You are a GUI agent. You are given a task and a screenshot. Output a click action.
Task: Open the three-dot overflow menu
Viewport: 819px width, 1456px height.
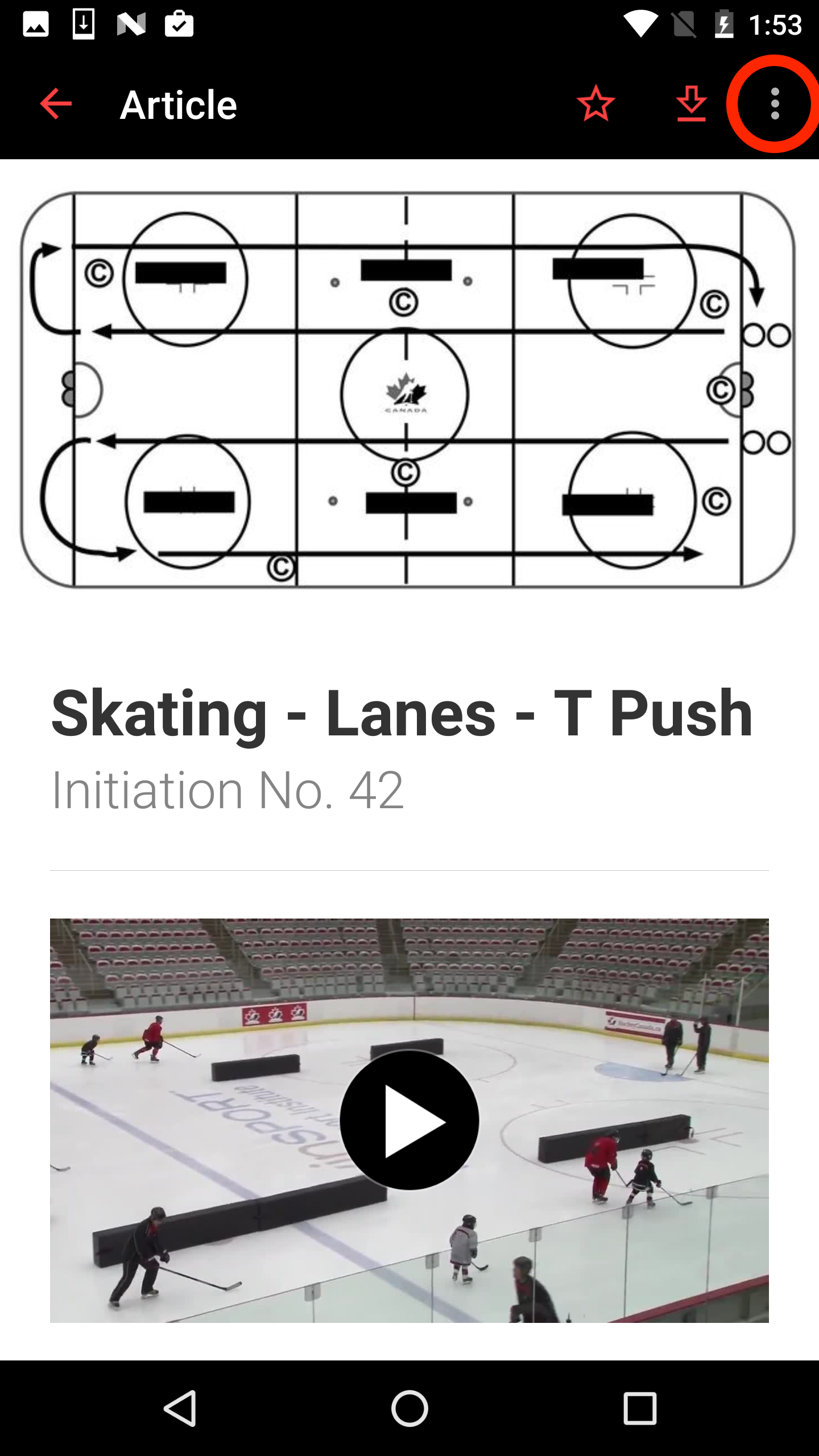(774, 104)
